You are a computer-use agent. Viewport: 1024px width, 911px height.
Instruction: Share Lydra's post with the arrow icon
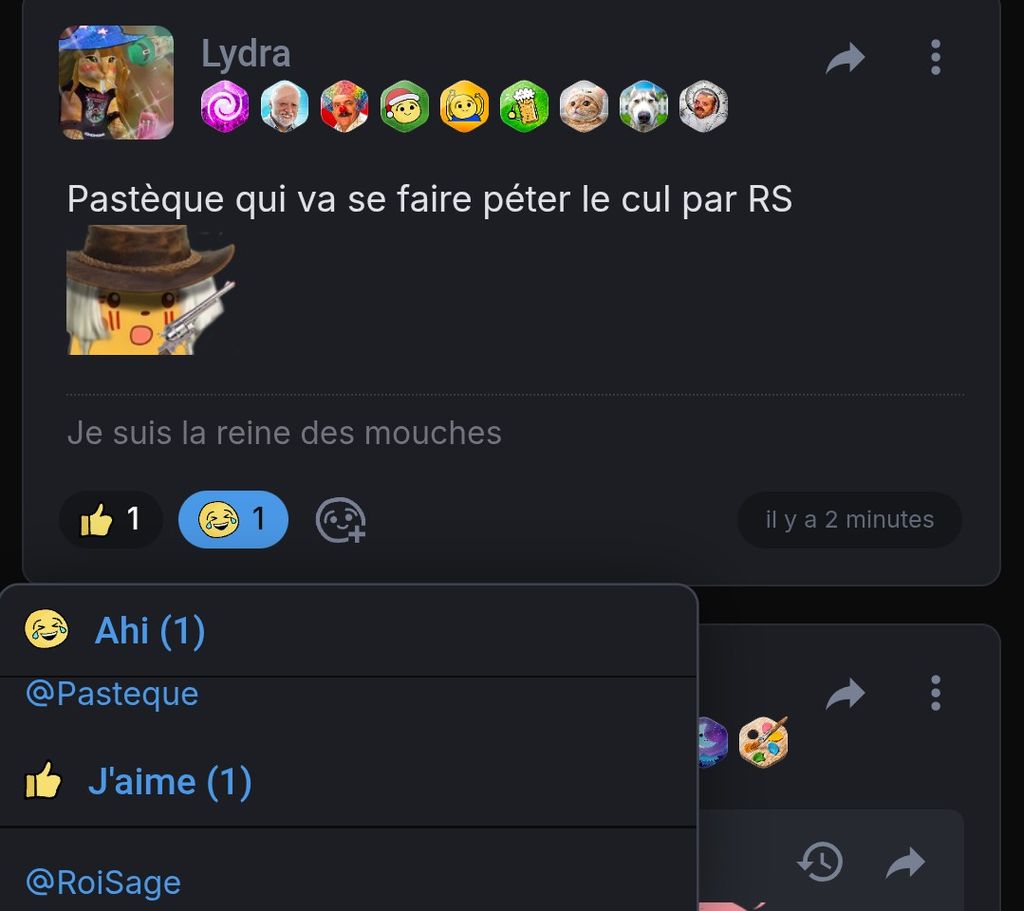(x=845, y=59)
